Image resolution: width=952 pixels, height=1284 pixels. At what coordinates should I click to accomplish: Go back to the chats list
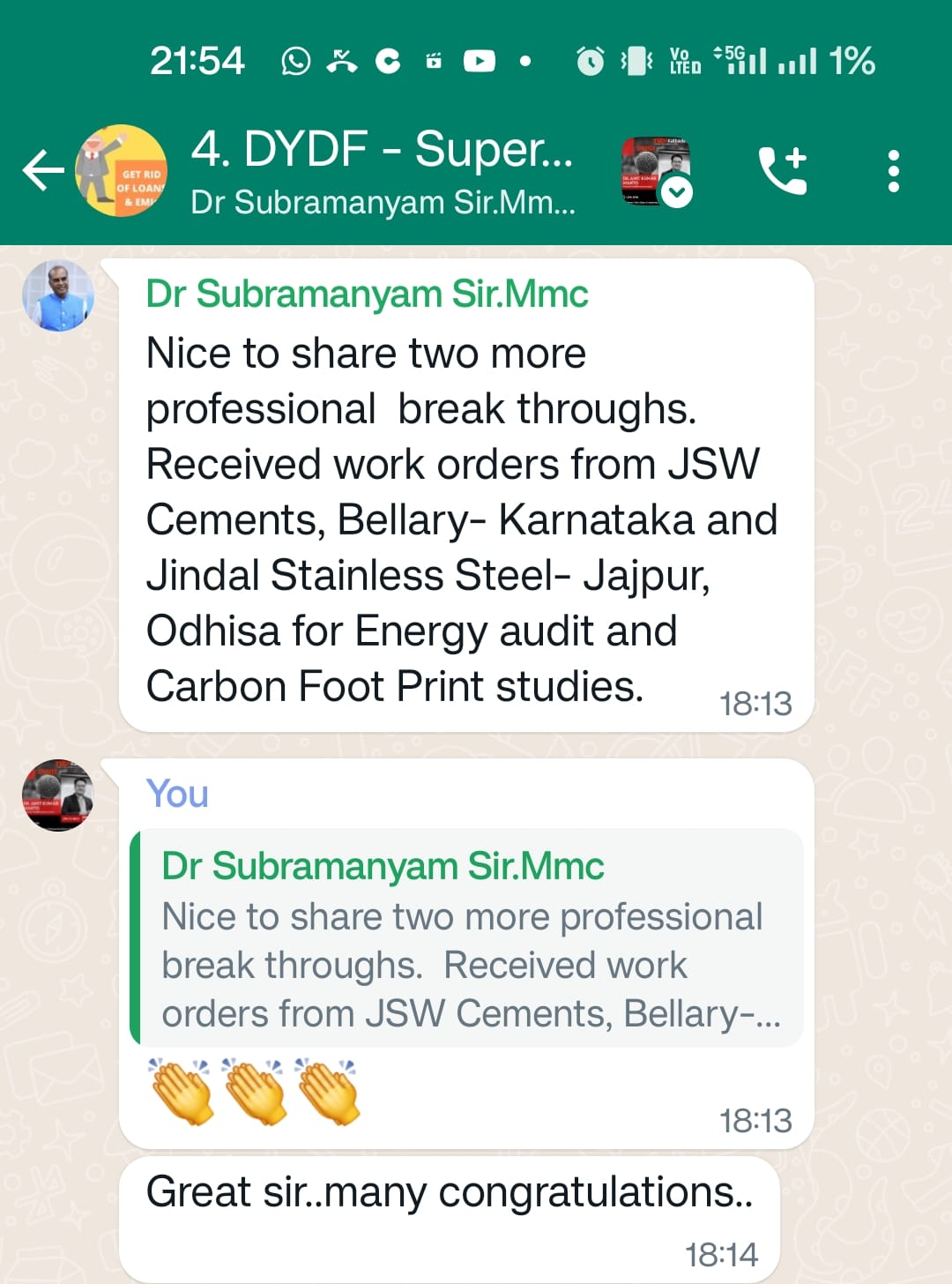[42, 170]
